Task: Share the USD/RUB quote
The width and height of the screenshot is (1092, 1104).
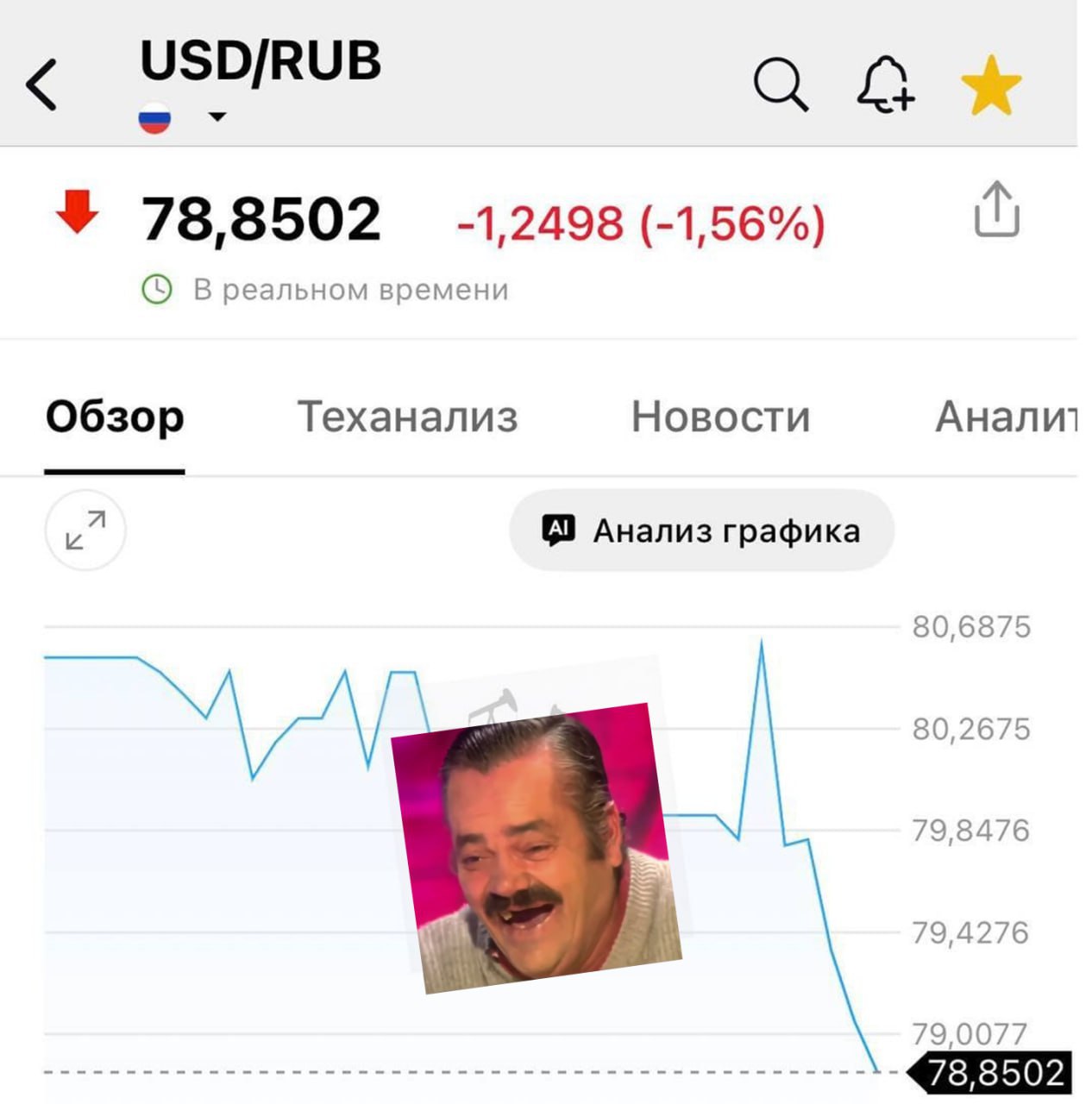Action: click(x=996, y=210)
